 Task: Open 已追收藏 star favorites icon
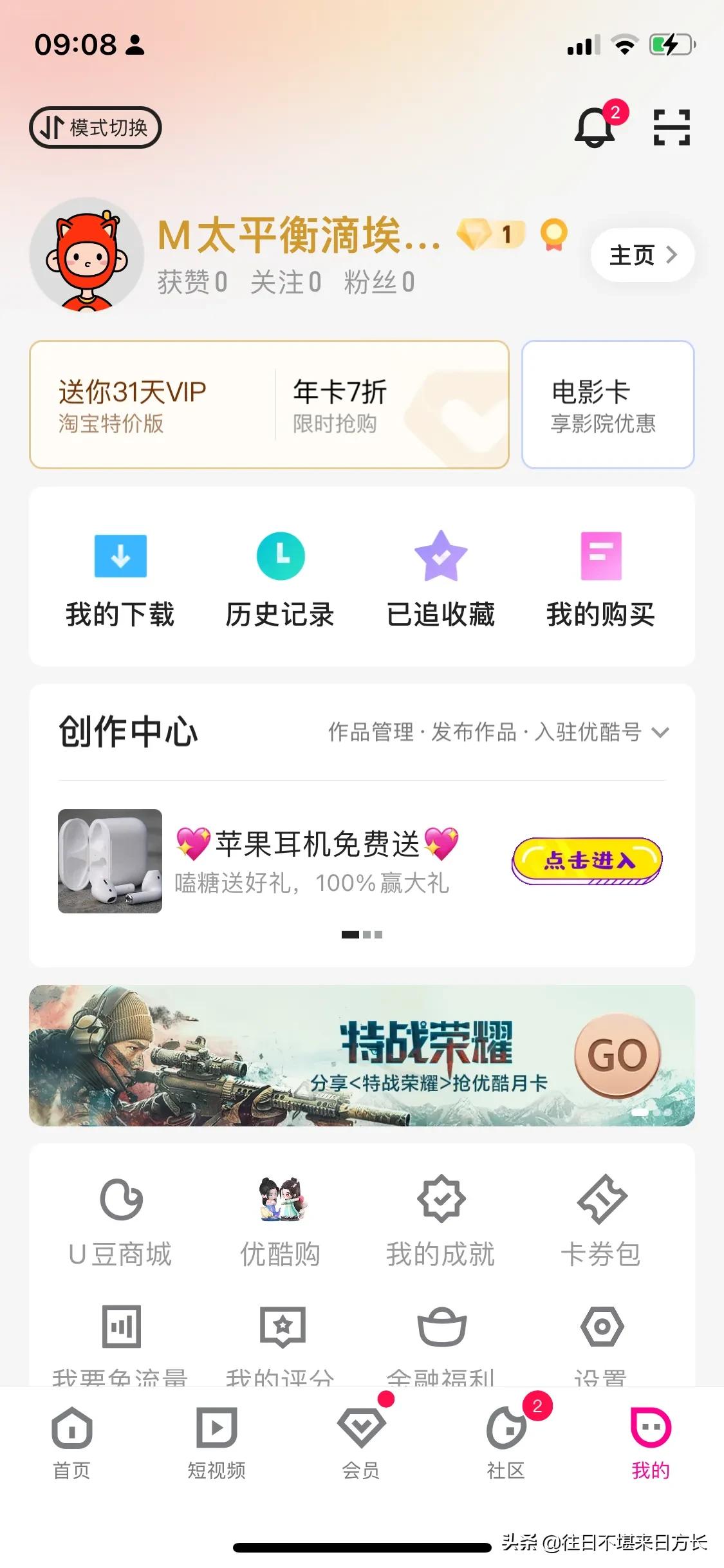pyautogui.click(x=440, y=555)
